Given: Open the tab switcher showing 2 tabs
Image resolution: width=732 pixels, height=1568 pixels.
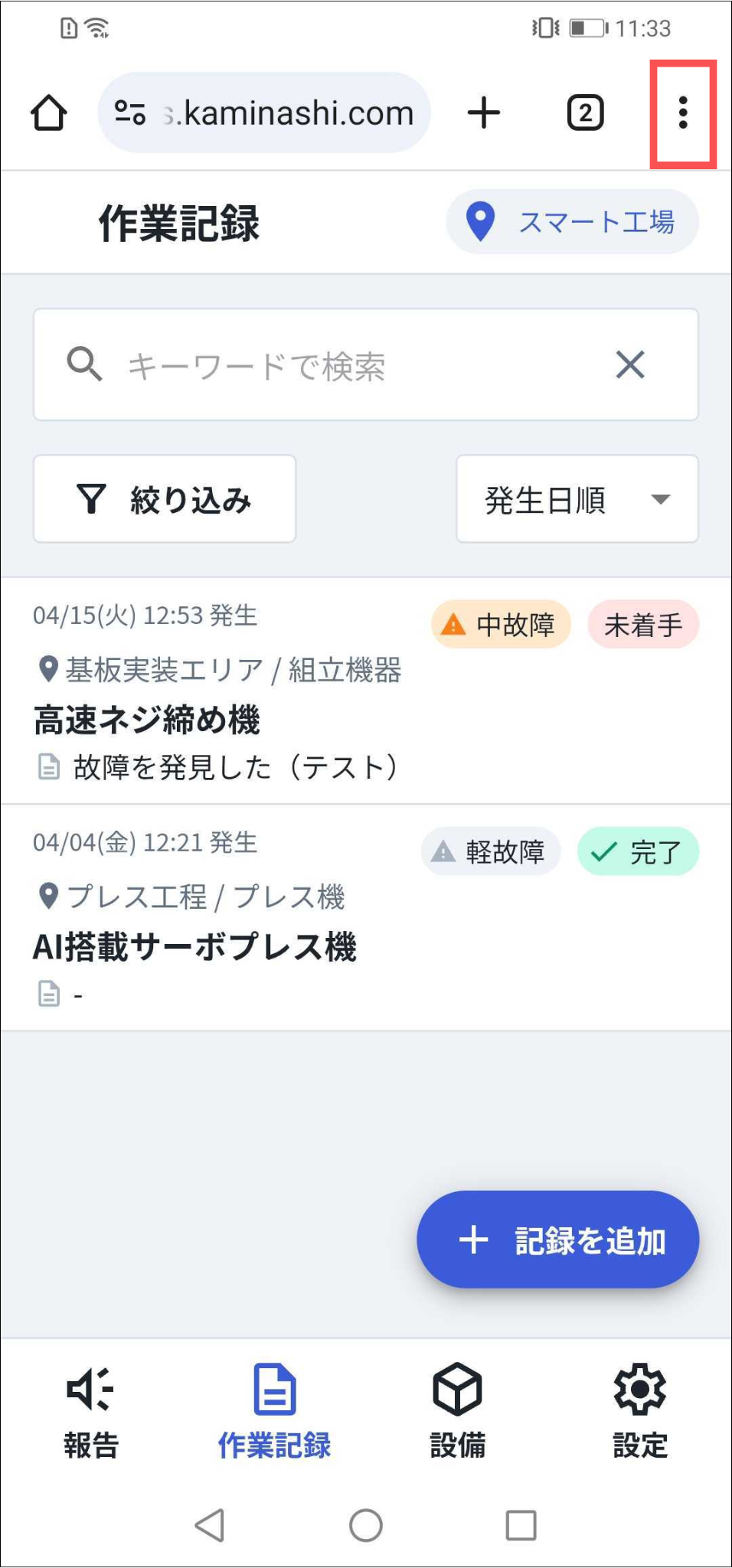Looking at the screenshot, I should (586, 113).
